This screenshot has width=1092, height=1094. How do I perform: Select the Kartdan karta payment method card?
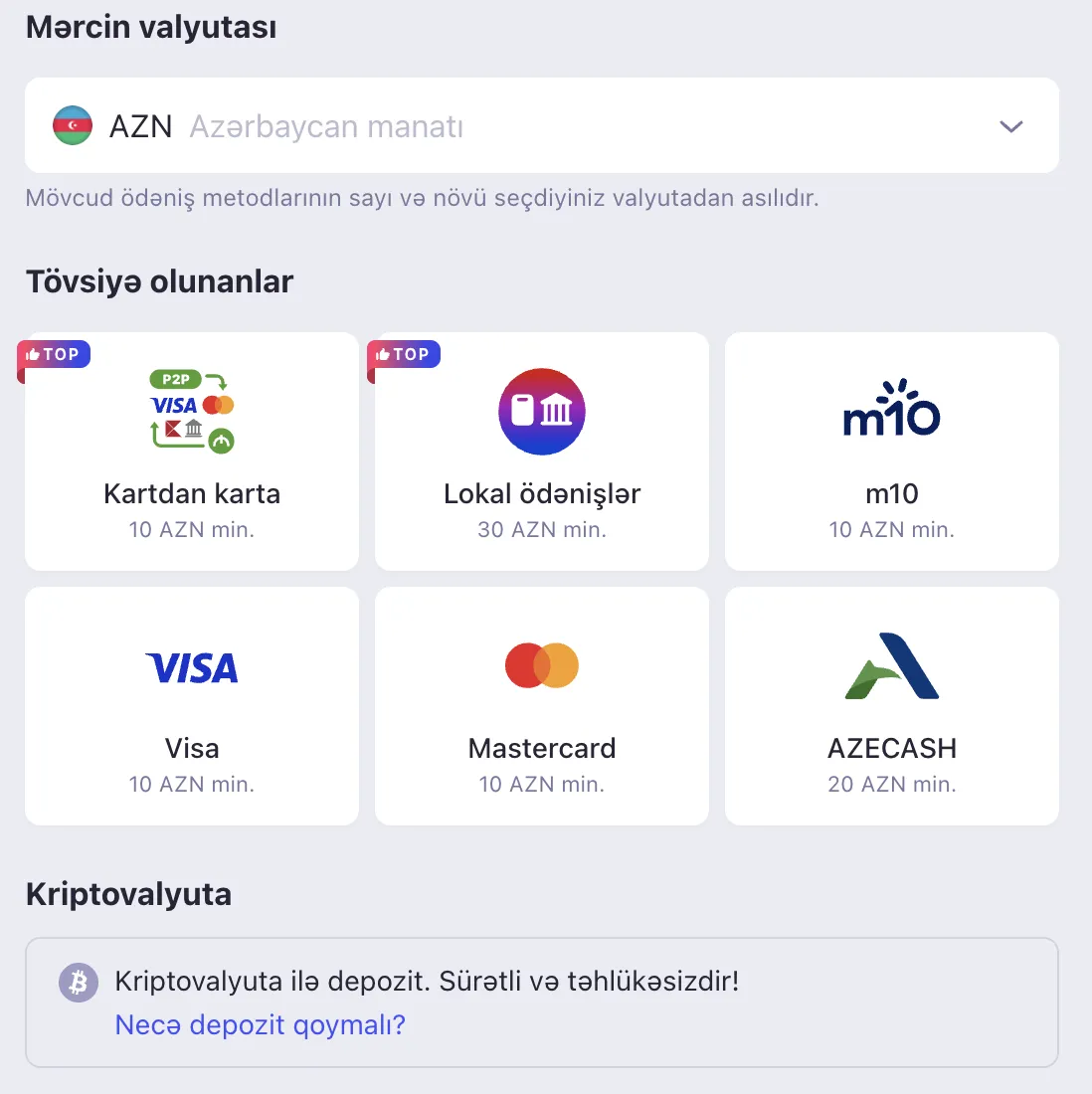coord(192,451)
